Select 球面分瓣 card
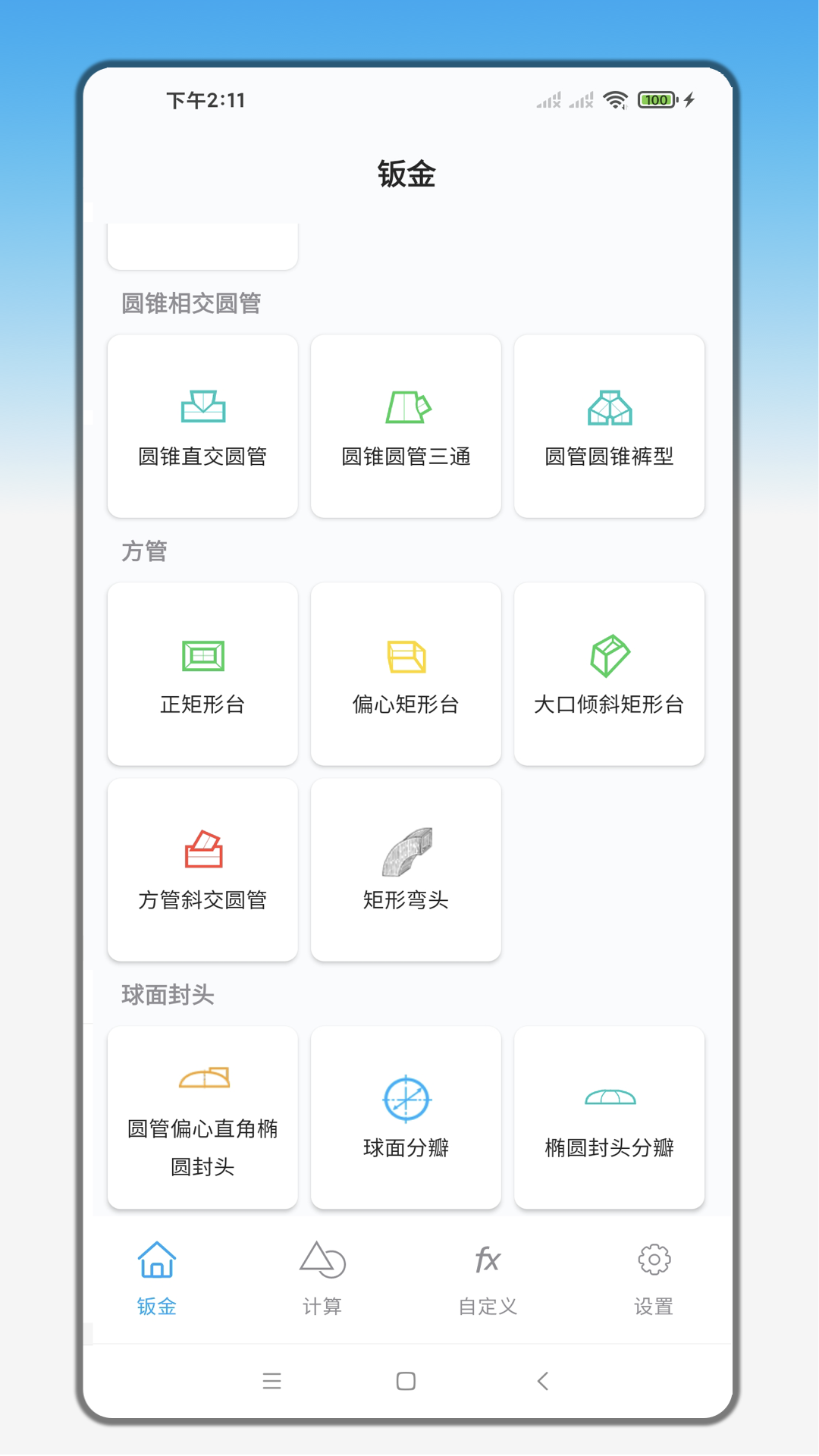Viewport: 819px width, 1456px height. click(406, 1118)
